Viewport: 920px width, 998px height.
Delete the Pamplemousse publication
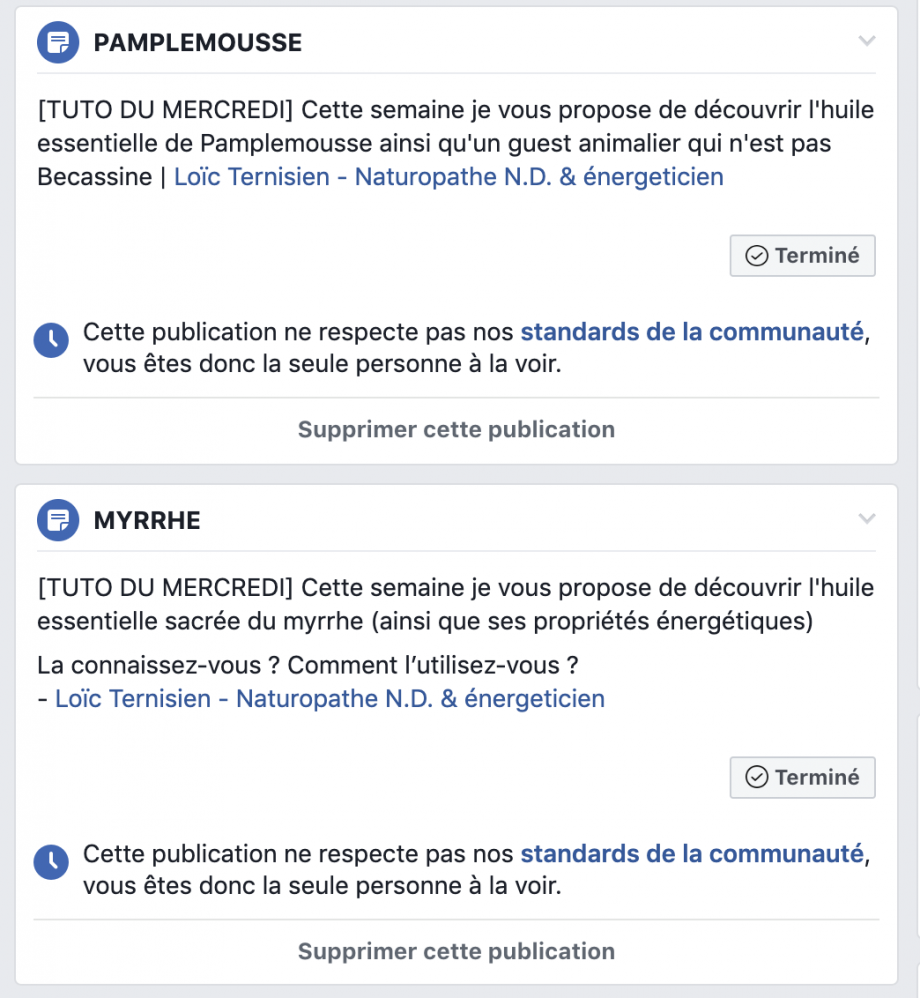[x=456, y=430]
